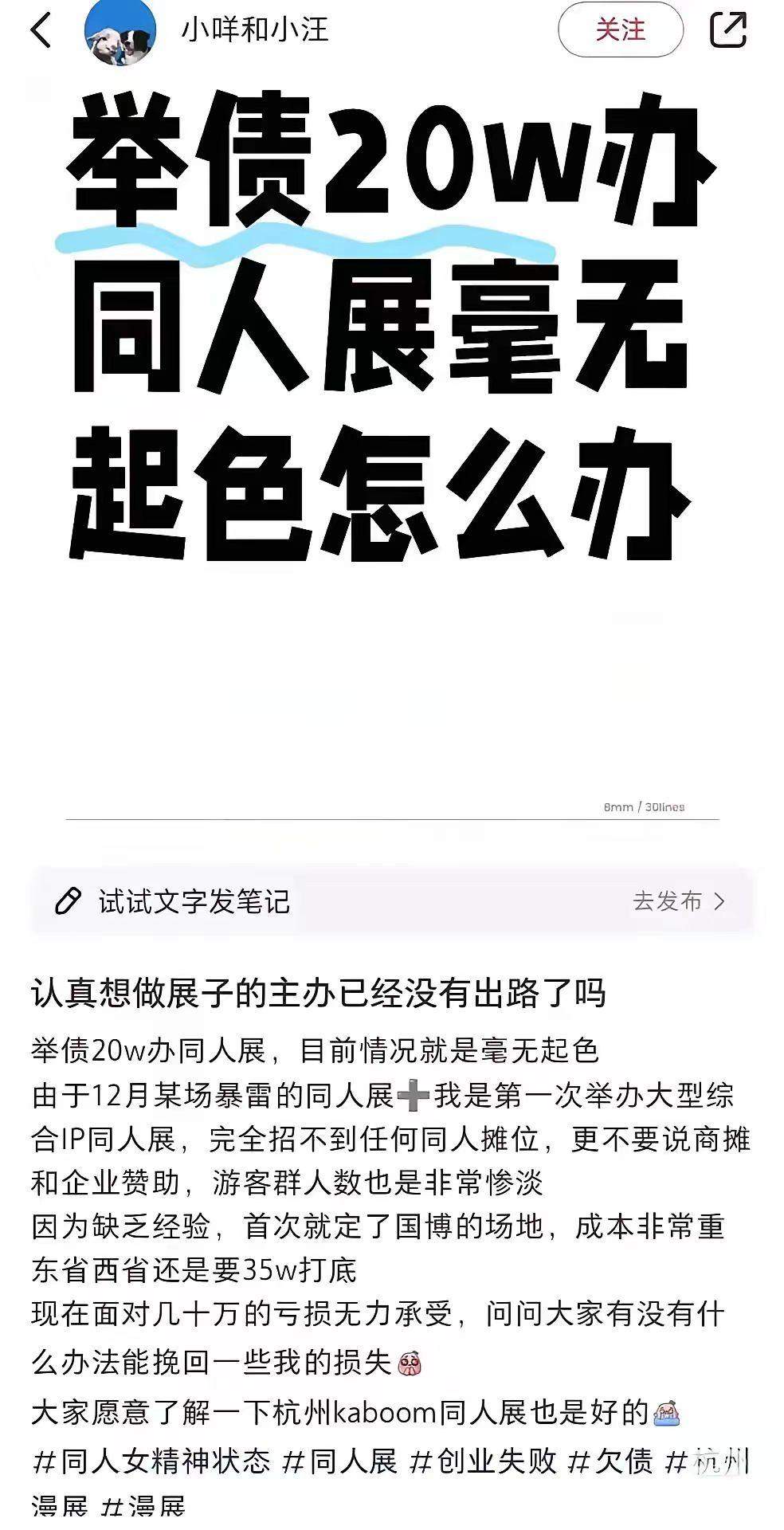This screenshot has width=784, height=1530.
Task: Open 小咩和小汪's profile avatar
Action: click(x=120, y=32)
